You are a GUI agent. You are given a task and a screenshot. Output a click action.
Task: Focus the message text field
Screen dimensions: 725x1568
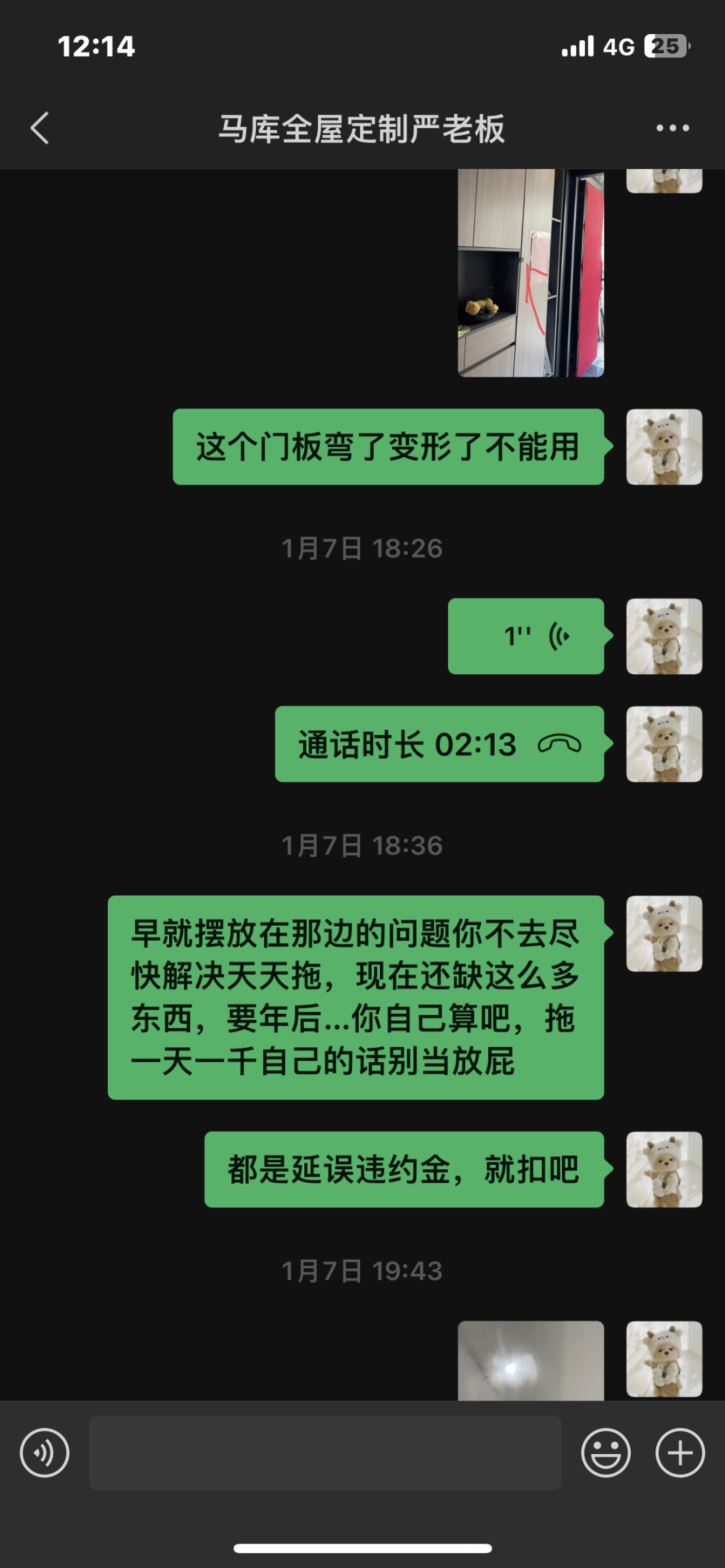(x=325, y=1453)
